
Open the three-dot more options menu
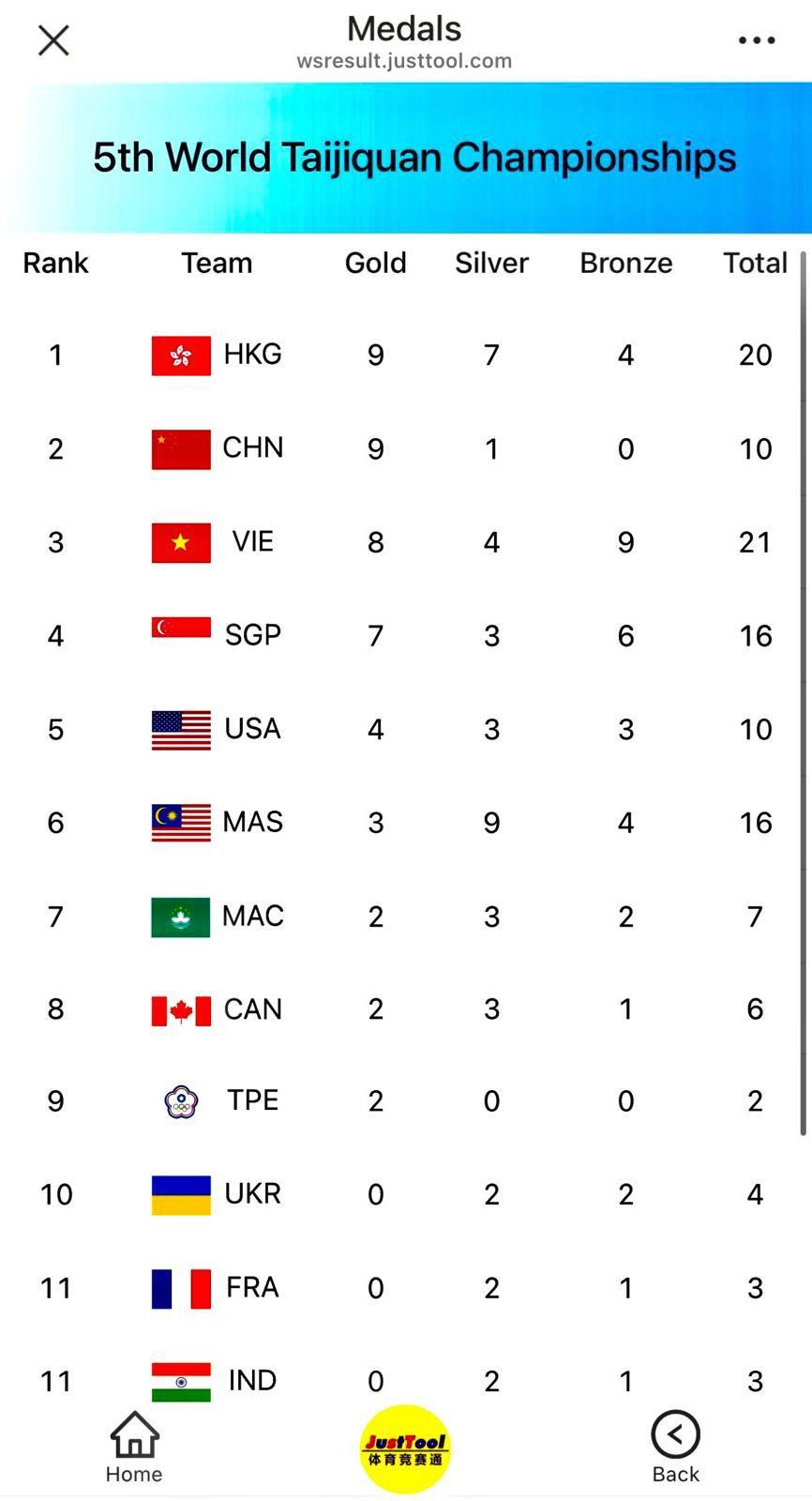[x=756, y=40]
